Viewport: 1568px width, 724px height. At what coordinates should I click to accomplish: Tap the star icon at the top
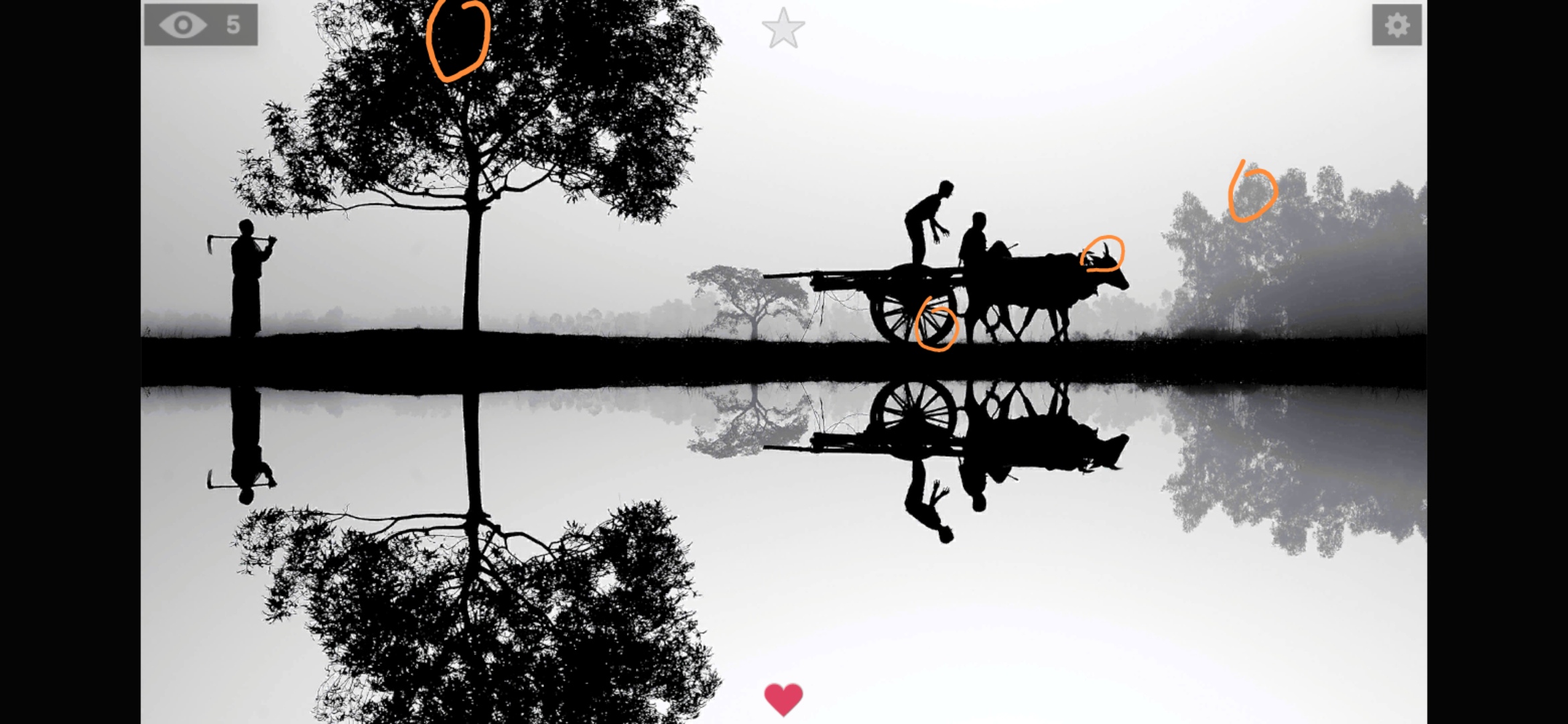tap(783, 29)
